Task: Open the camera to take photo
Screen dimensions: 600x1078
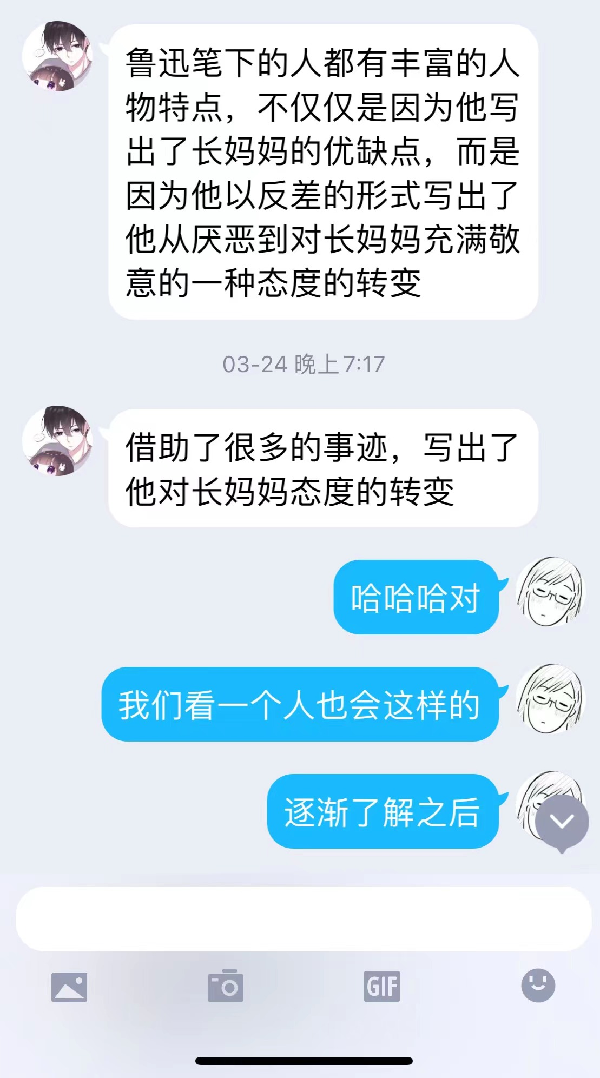Action: click(x=226, y=986)
